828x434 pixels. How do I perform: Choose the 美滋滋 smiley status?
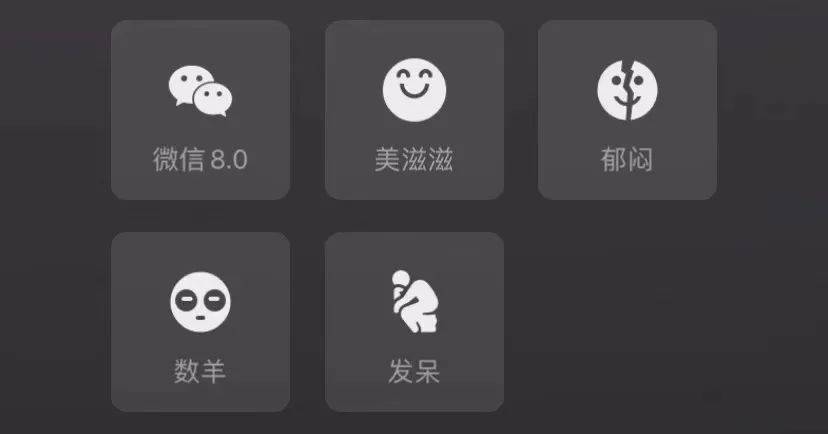tap(414, 110)
